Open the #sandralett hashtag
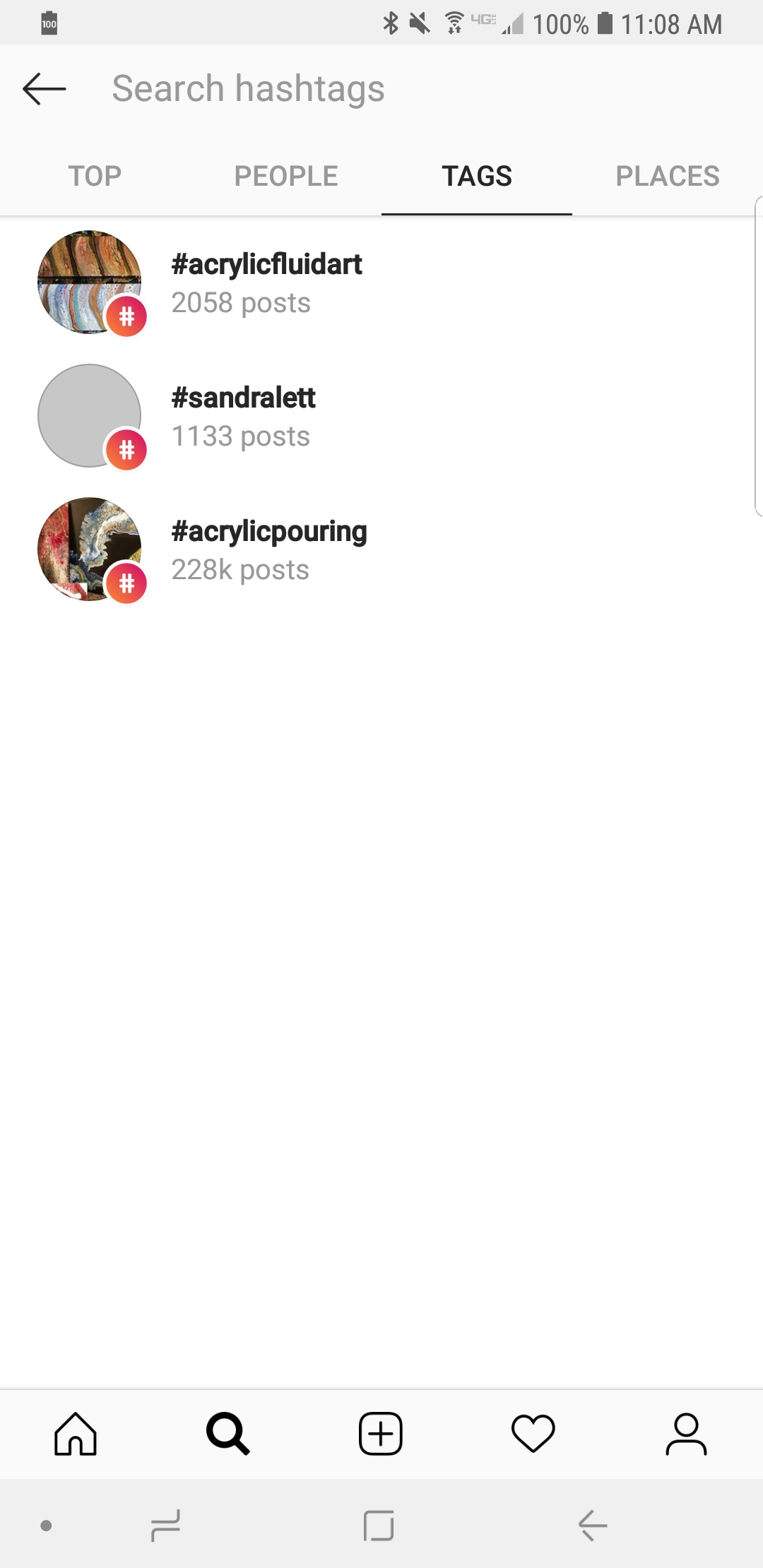763x1568 pixels. click(x=243, y=416)
